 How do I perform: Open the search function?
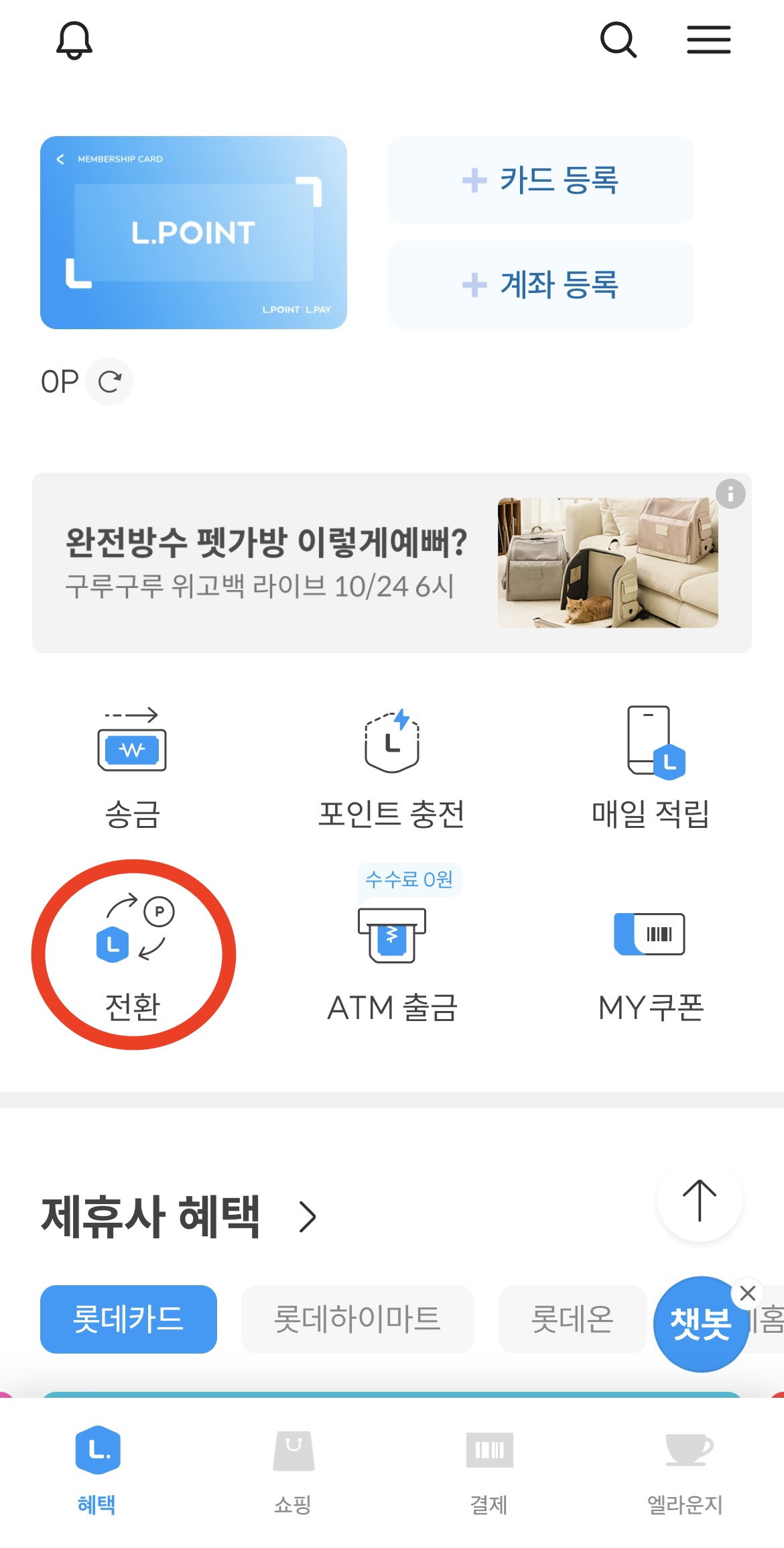[617, 40]
